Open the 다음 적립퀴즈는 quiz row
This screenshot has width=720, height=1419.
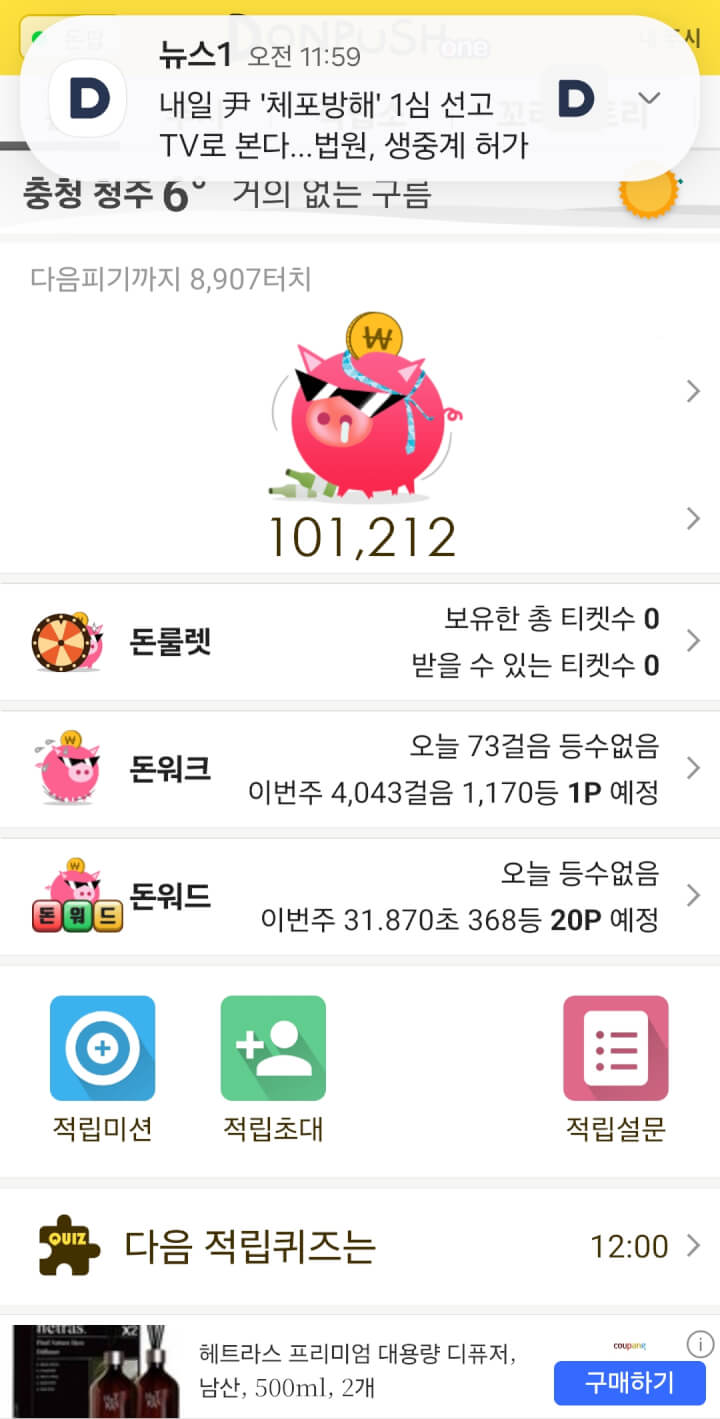pyautogui.click(x=360, y=1246)
